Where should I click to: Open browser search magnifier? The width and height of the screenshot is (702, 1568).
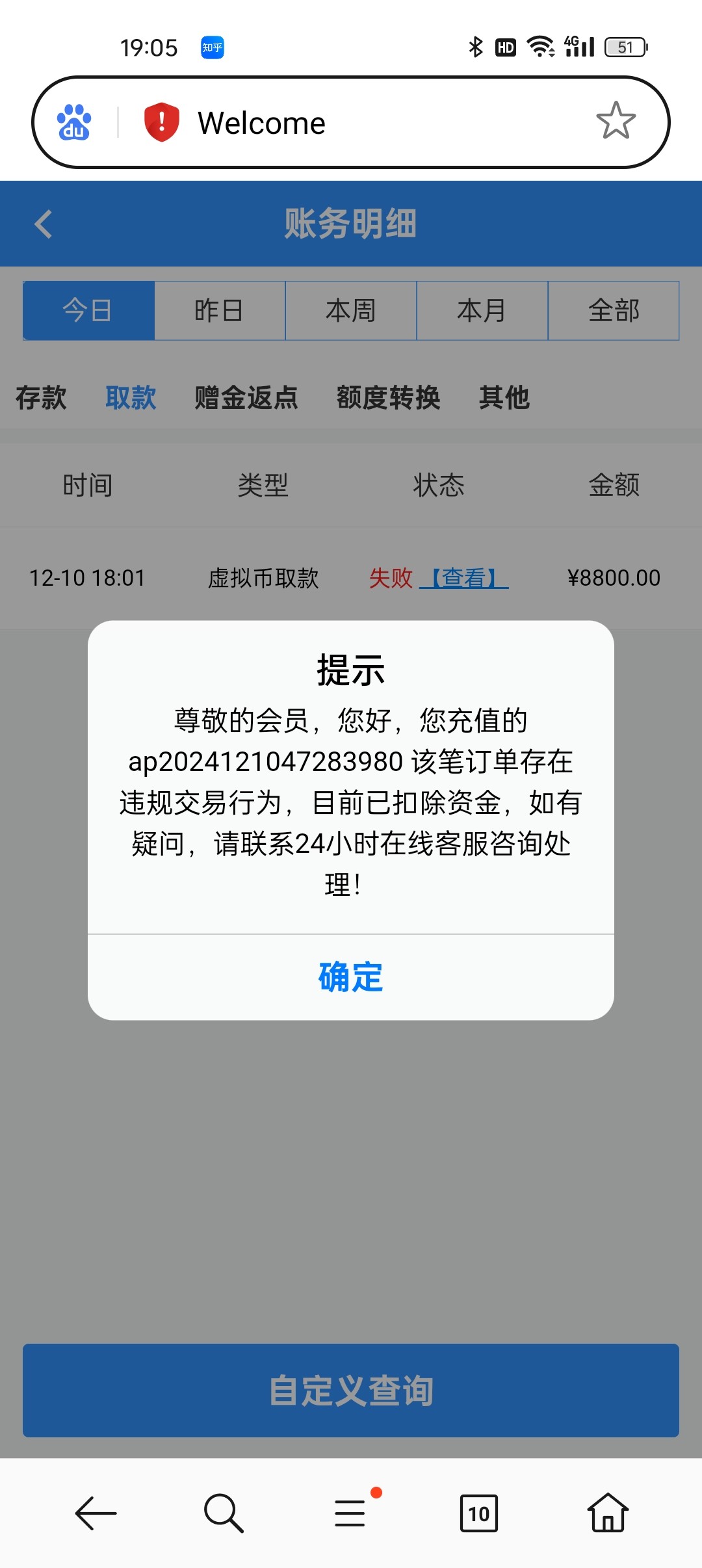tap(223, 1513)
